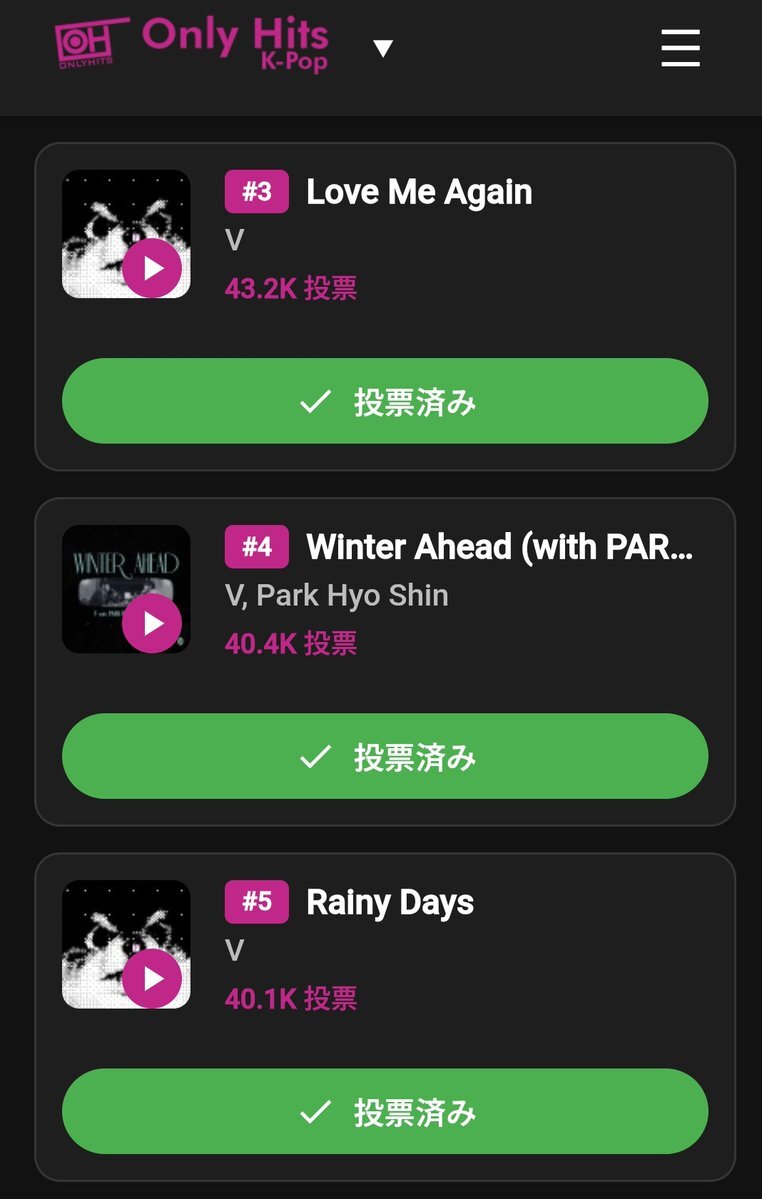Select the 投票済み button for Rainy Days
This screenshot has height=1199, width=762.
point(385,1111)
